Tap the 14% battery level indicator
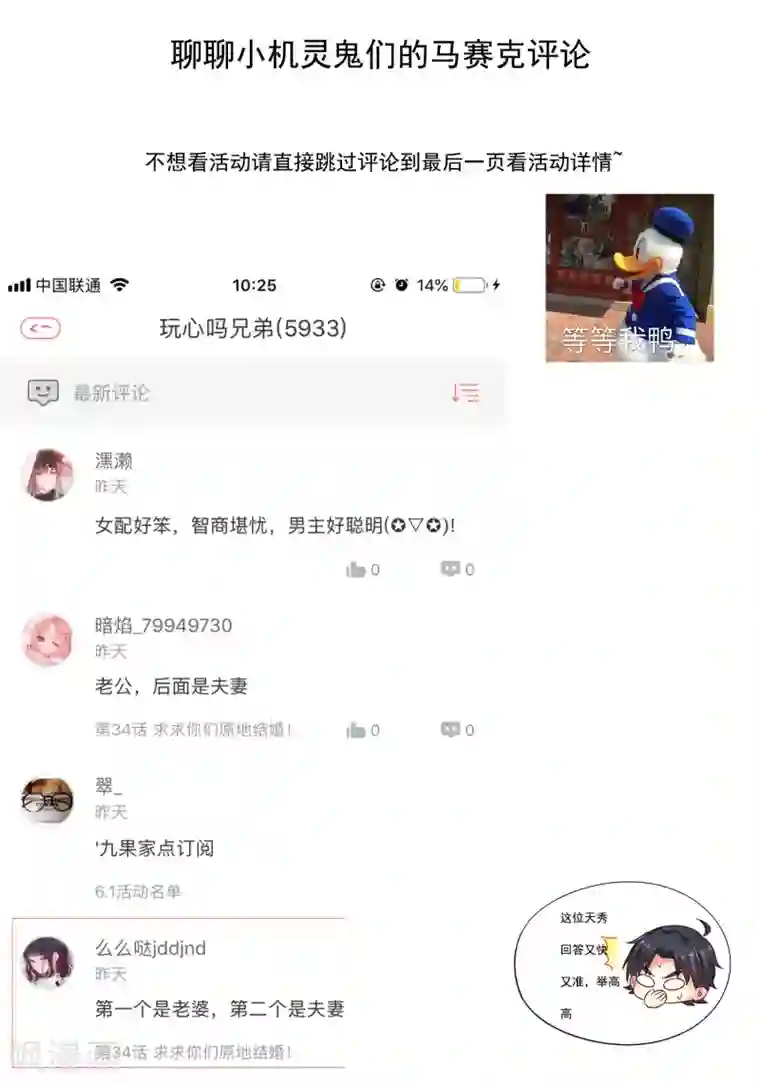This screenshot has width=760, height=1084. pos(432,285)
